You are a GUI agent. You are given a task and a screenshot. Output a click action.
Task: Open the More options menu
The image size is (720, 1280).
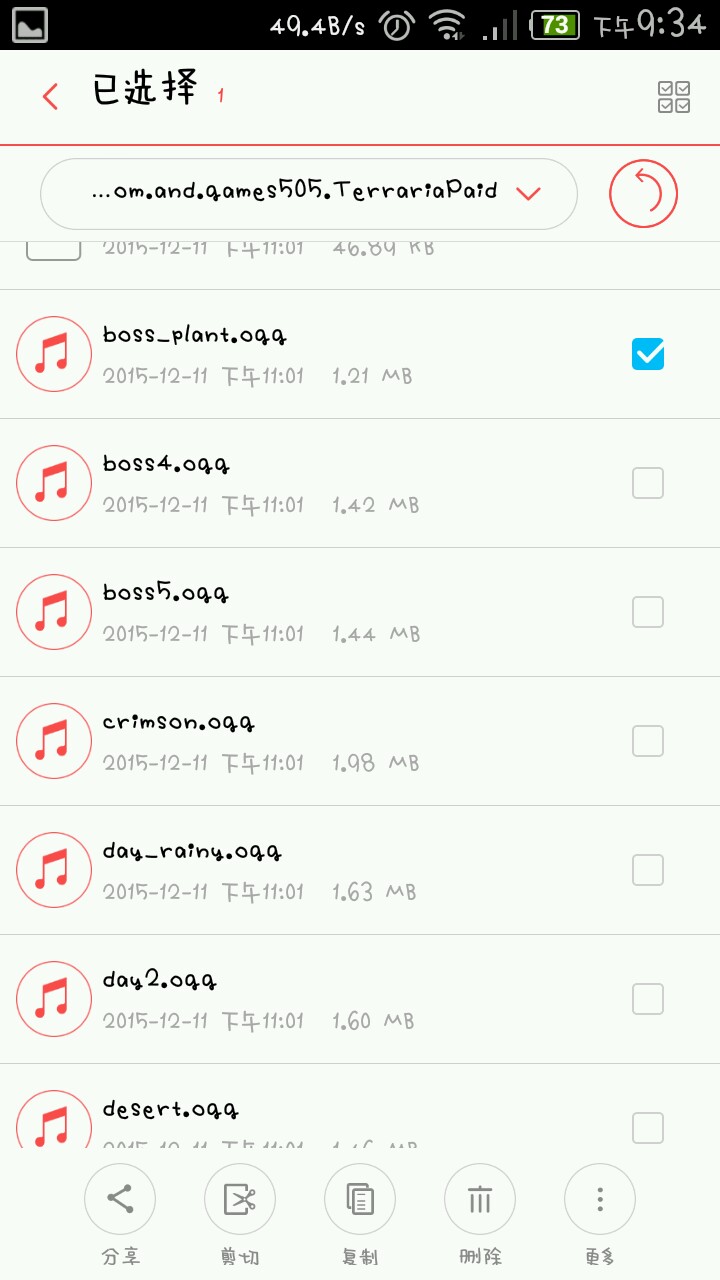point(600,1198)
